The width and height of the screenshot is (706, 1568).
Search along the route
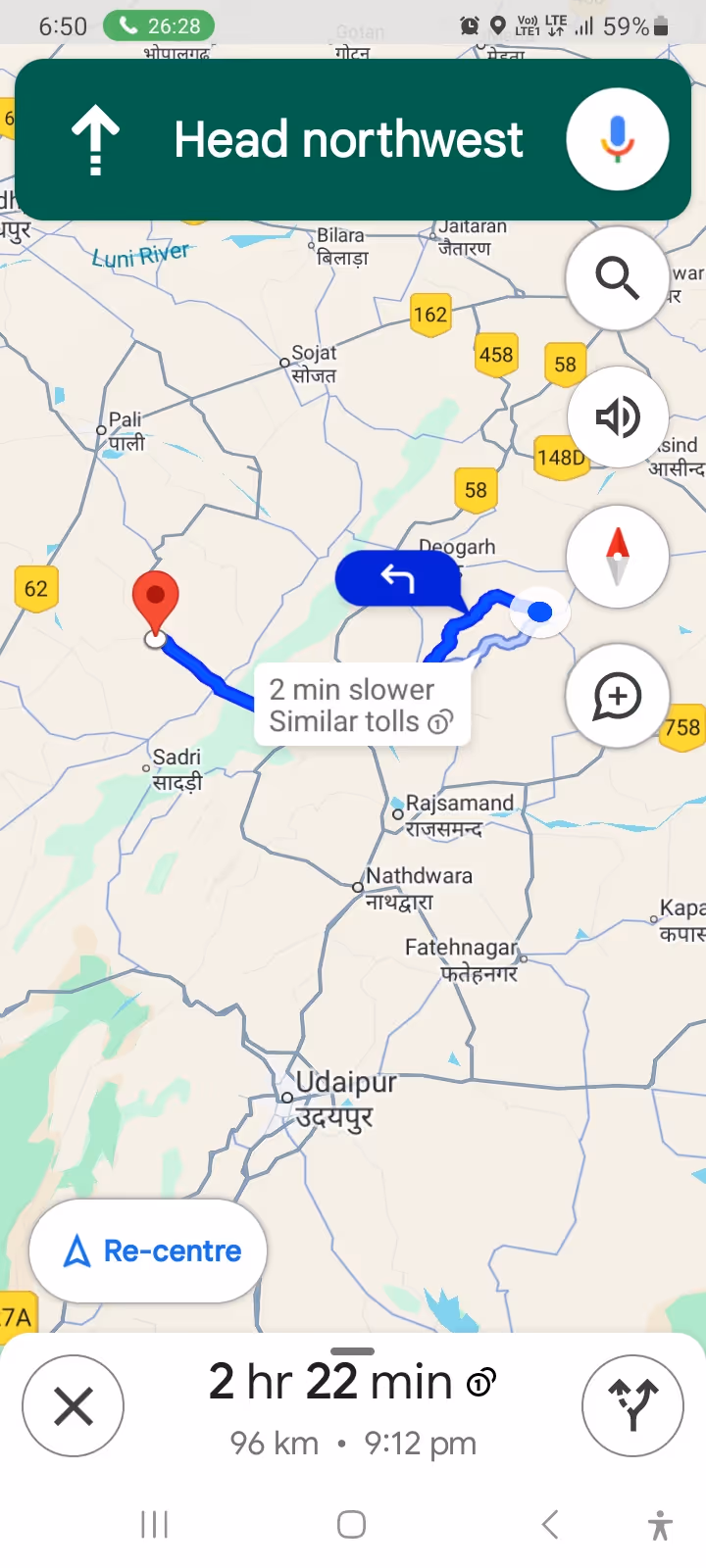pyautogui.click(x=617, y=278)
